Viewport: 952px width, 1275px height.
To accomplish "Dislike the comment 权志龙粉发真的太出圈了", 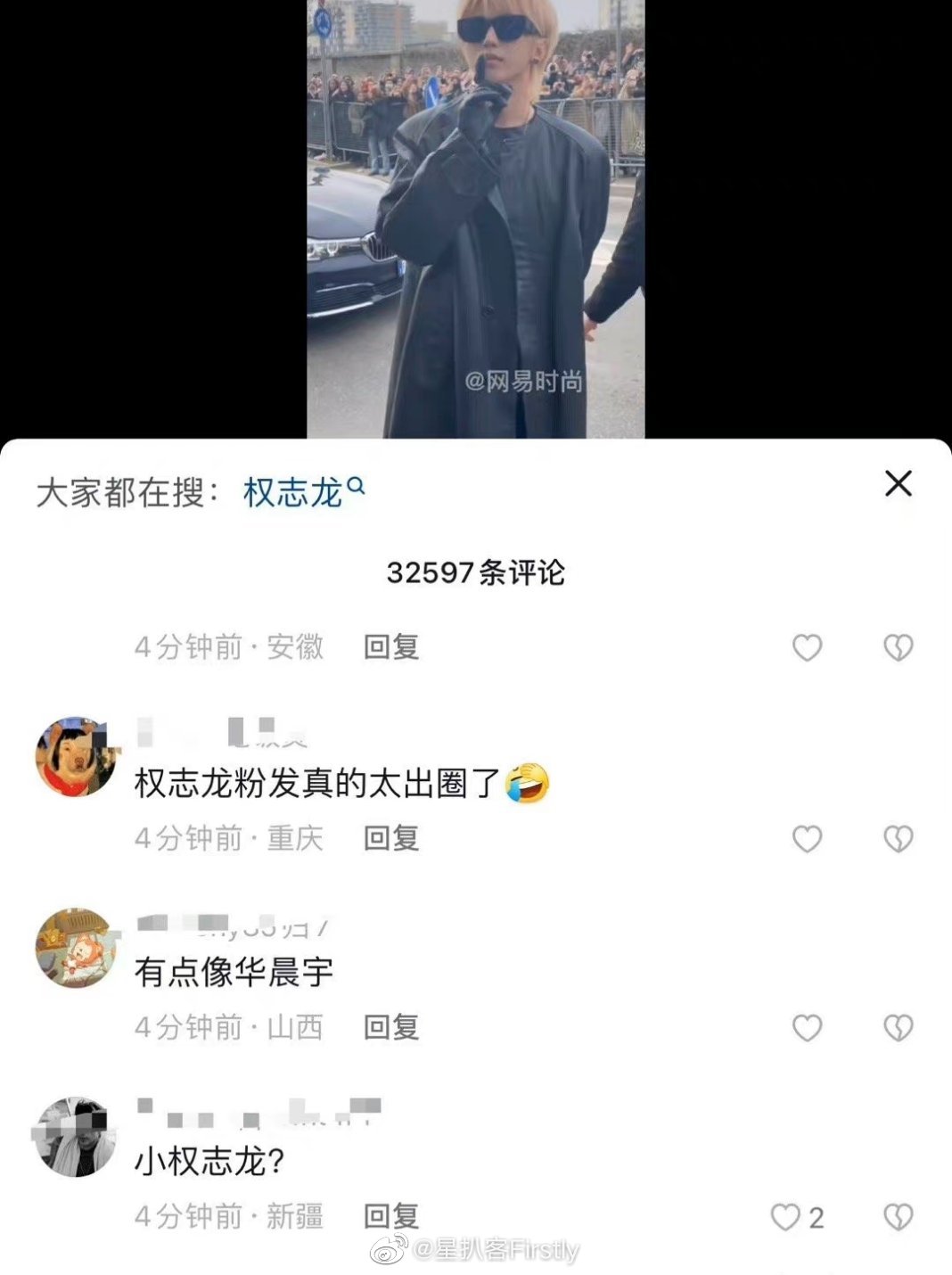I will click(x=898, y=839).
